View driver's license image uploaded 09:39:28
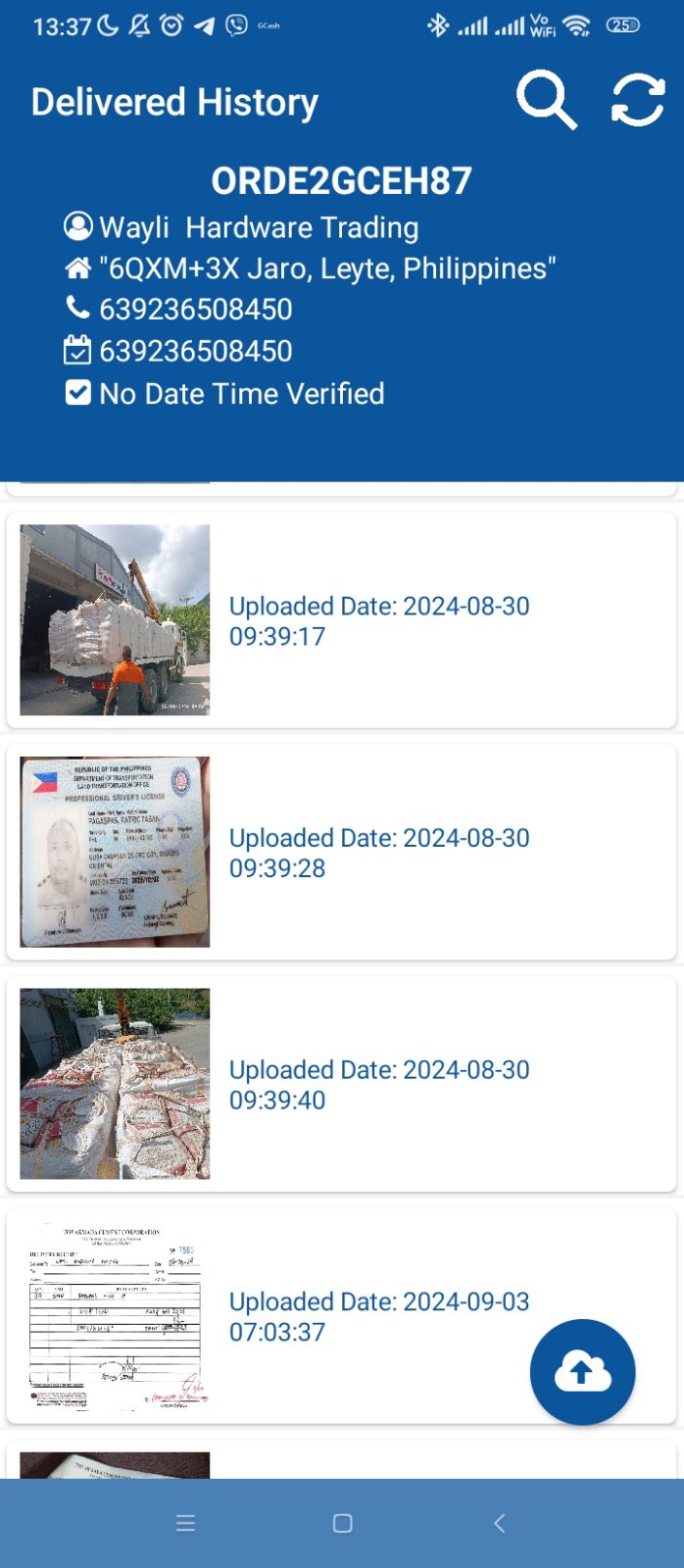The height and width of the screenshot is (1568, 684). point(115,851)
